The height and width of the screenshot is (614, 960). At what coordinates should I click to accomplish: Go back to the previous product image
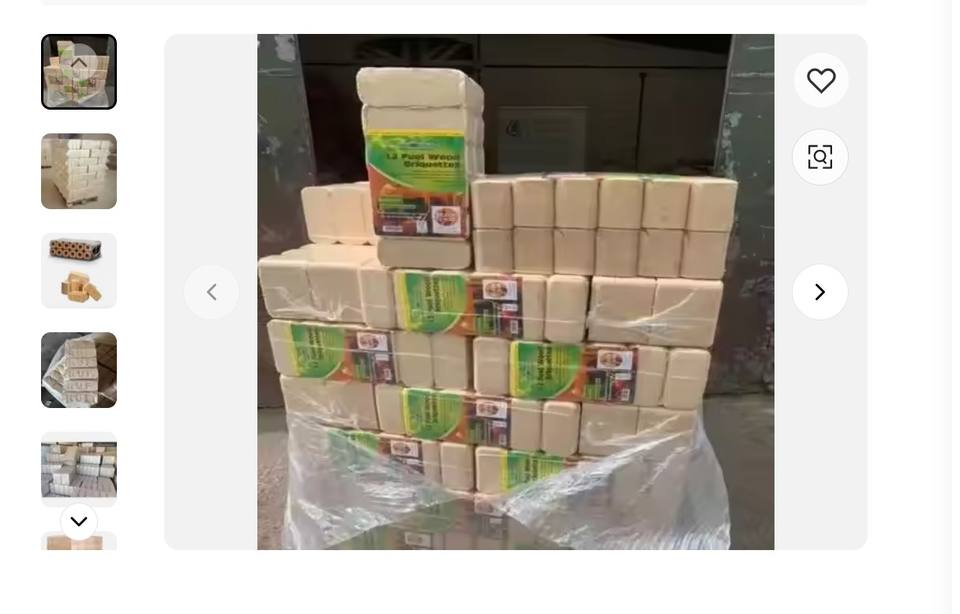pyautogui.click(x=213, y=294)
